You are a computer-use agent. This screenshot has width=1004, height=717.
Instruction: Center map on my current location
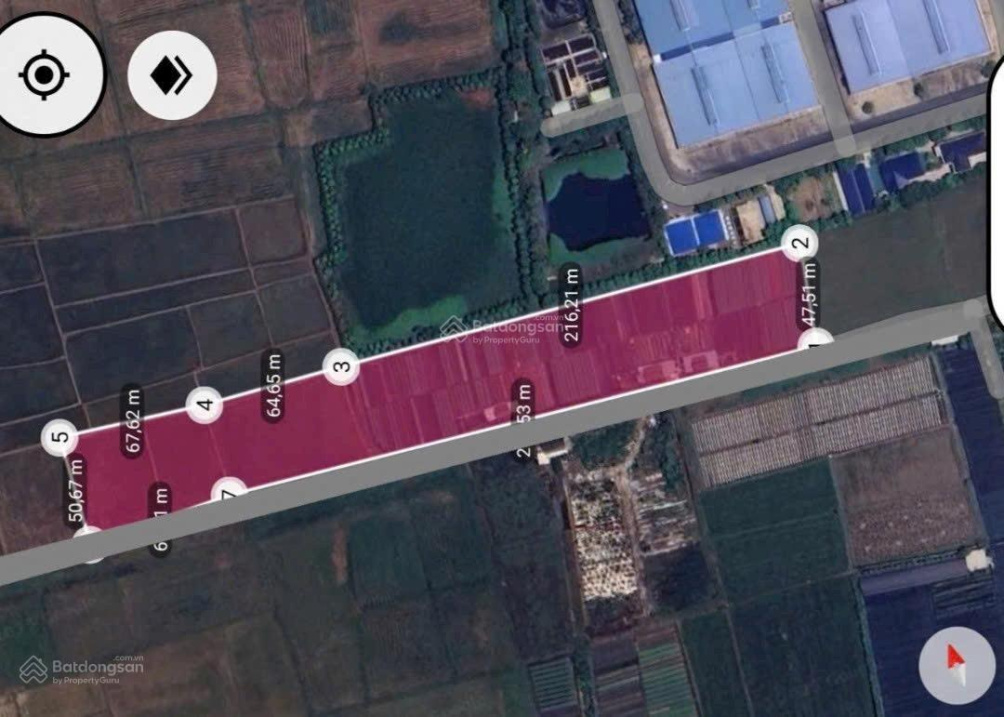[44, 75]
